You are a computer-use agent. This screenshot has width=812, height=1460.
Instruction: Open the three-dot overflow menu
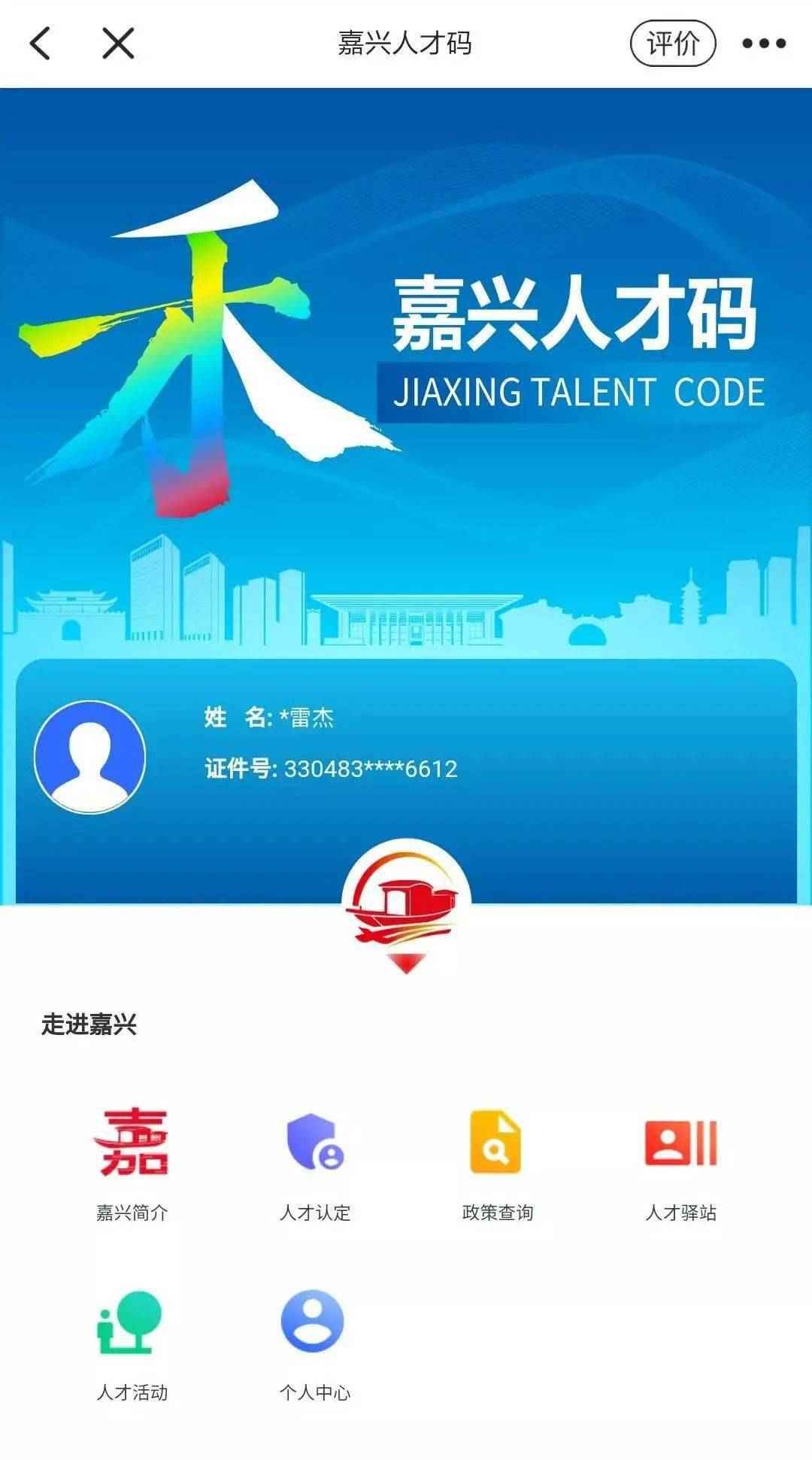[764, 44]
